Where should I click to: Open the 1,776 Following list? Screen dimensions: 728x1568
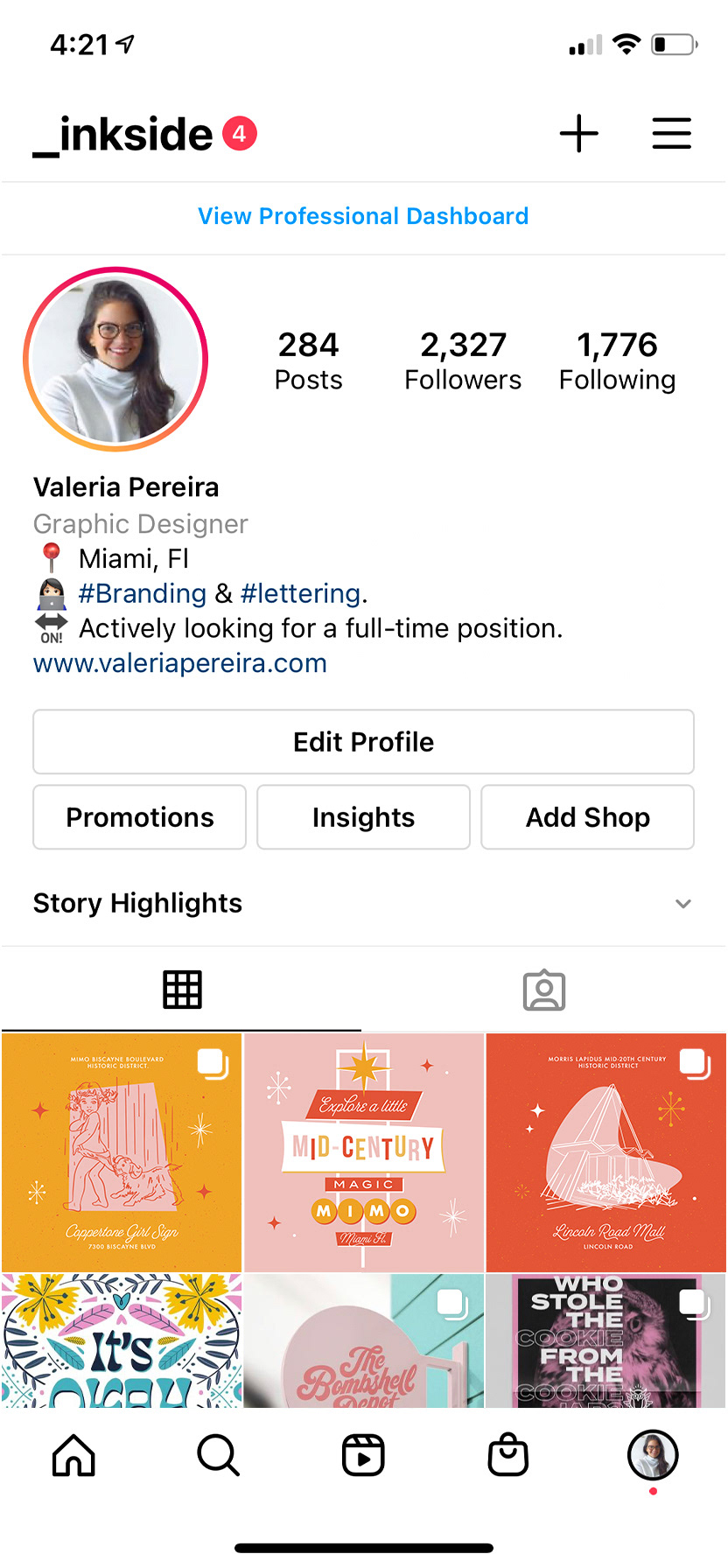(x=617, y=360)
